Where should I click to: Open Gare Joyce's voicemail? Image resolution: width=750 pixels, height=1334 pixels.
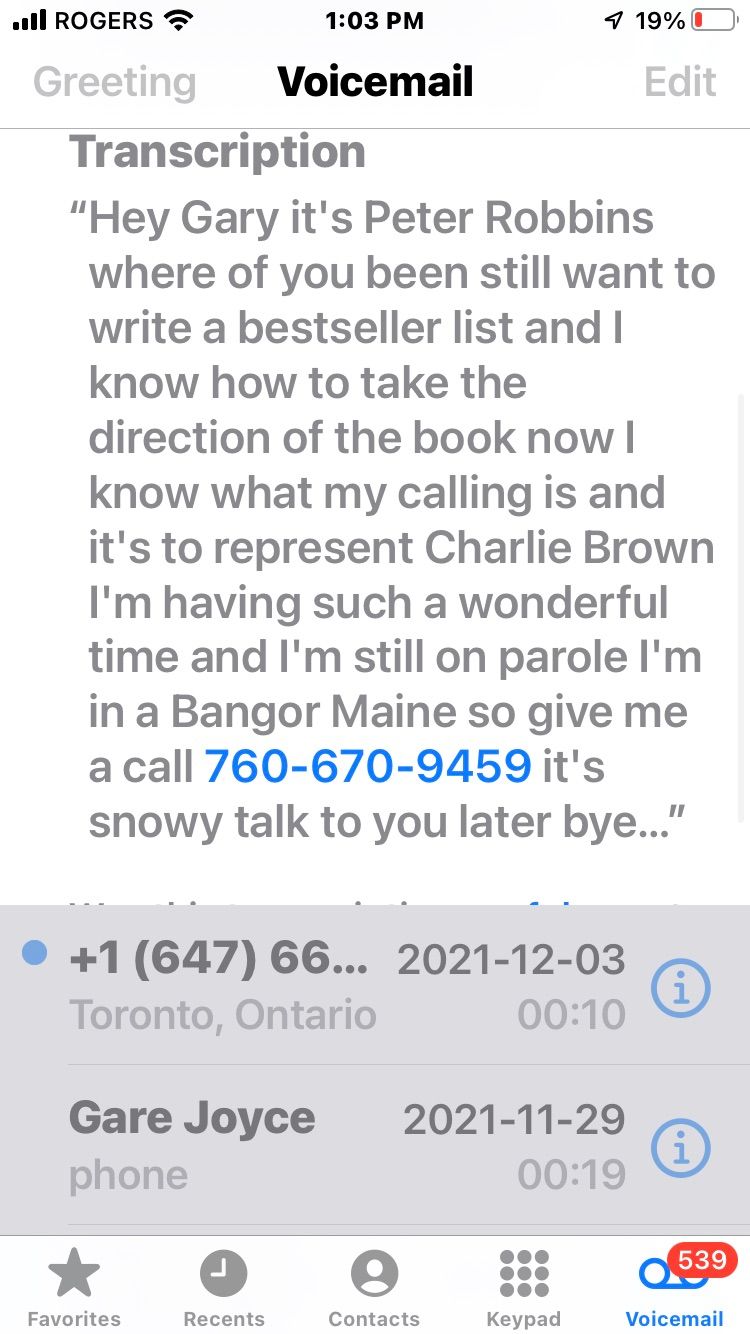click(x=300, y=1145)
